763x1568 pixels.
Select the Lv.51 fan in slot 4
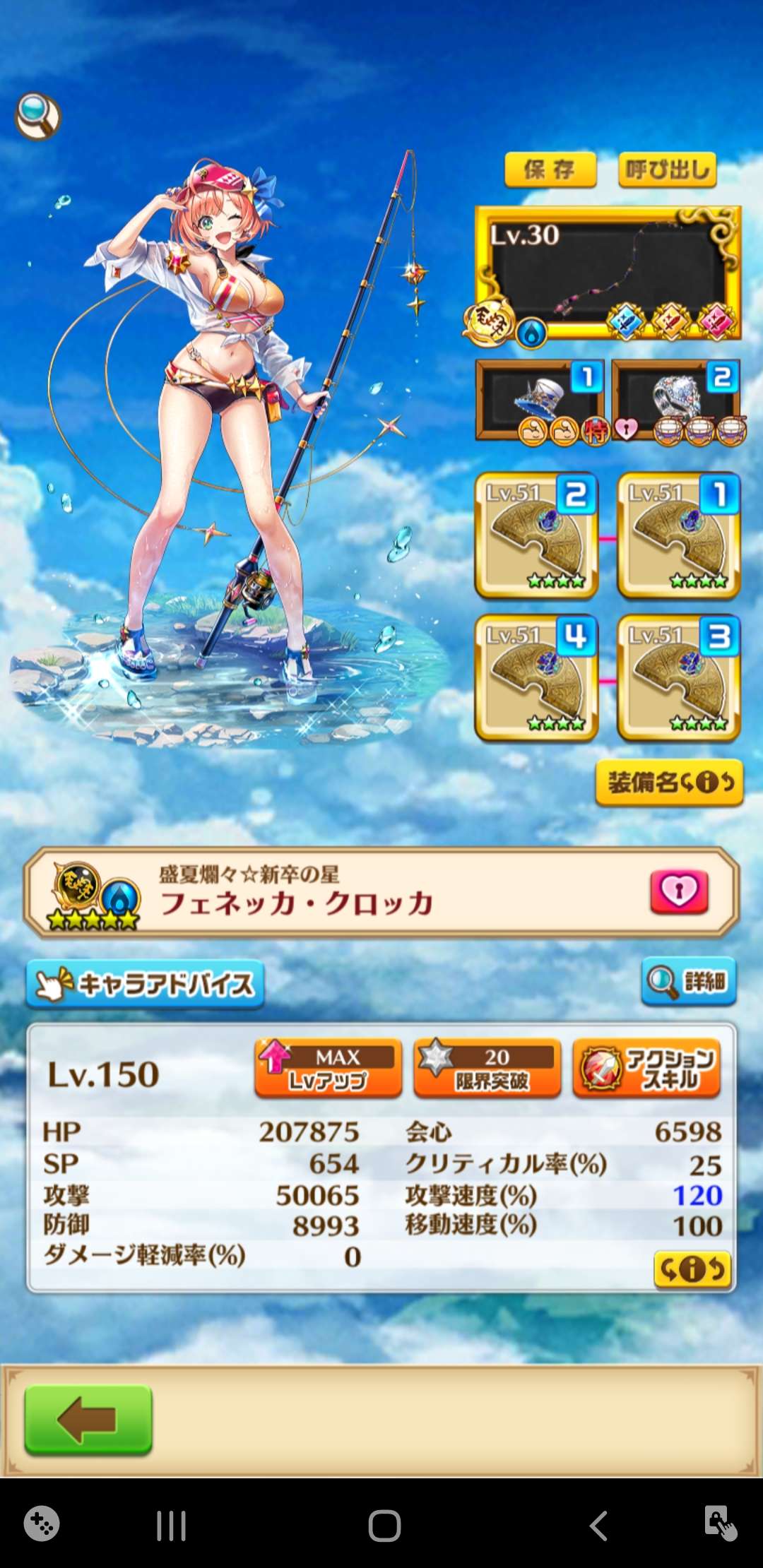tap(537, 678)
